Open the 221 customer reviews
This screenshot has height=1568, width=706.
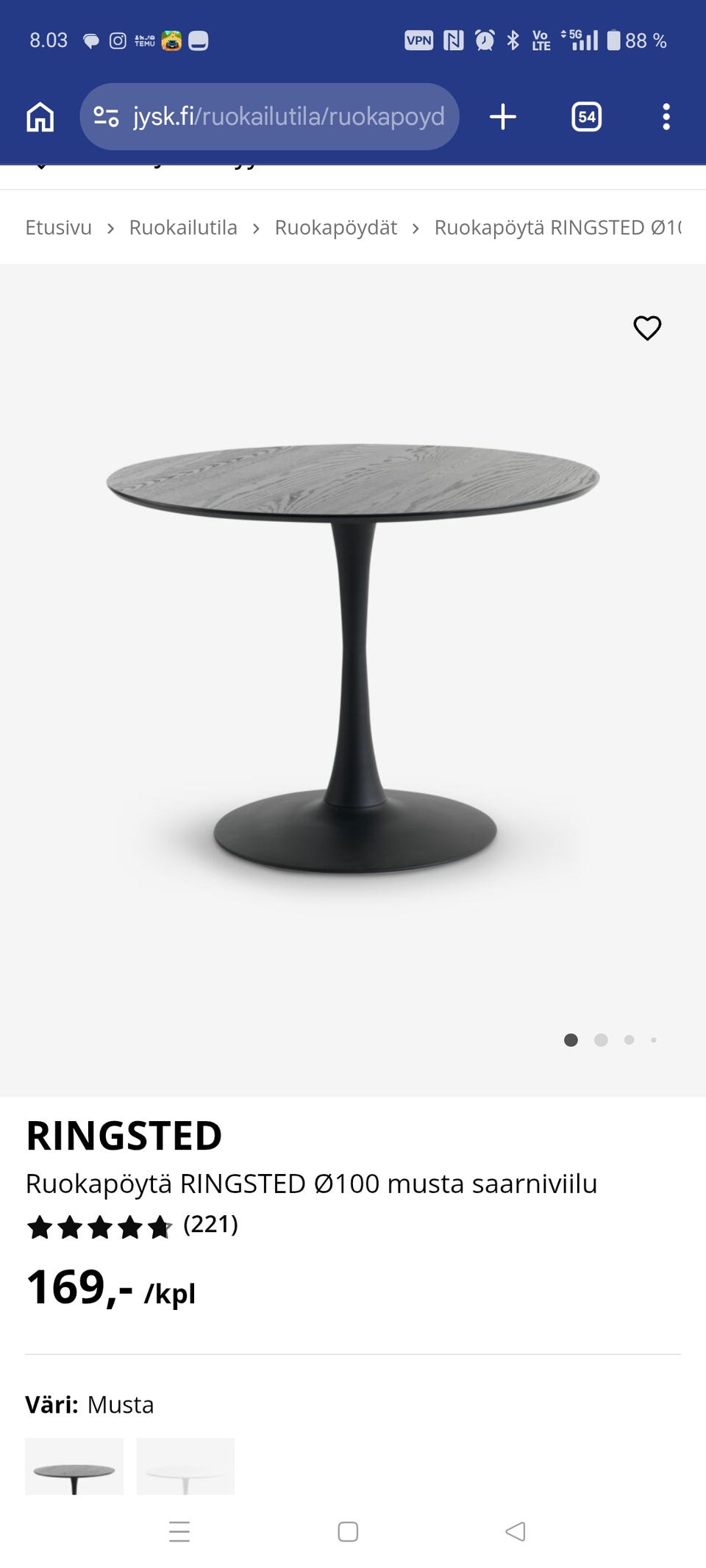[210, 1225]
